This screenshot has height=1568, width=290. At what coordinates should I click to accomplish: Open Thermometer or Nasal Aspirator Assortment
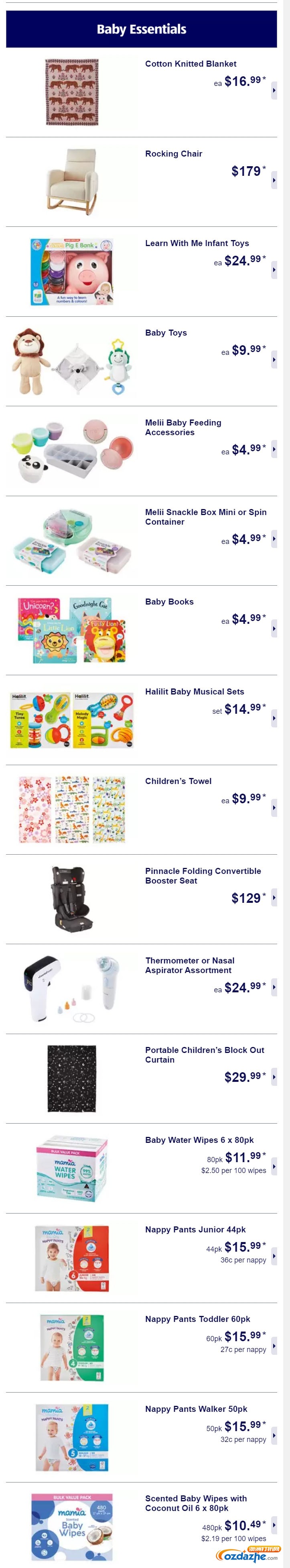click(189, 965)
